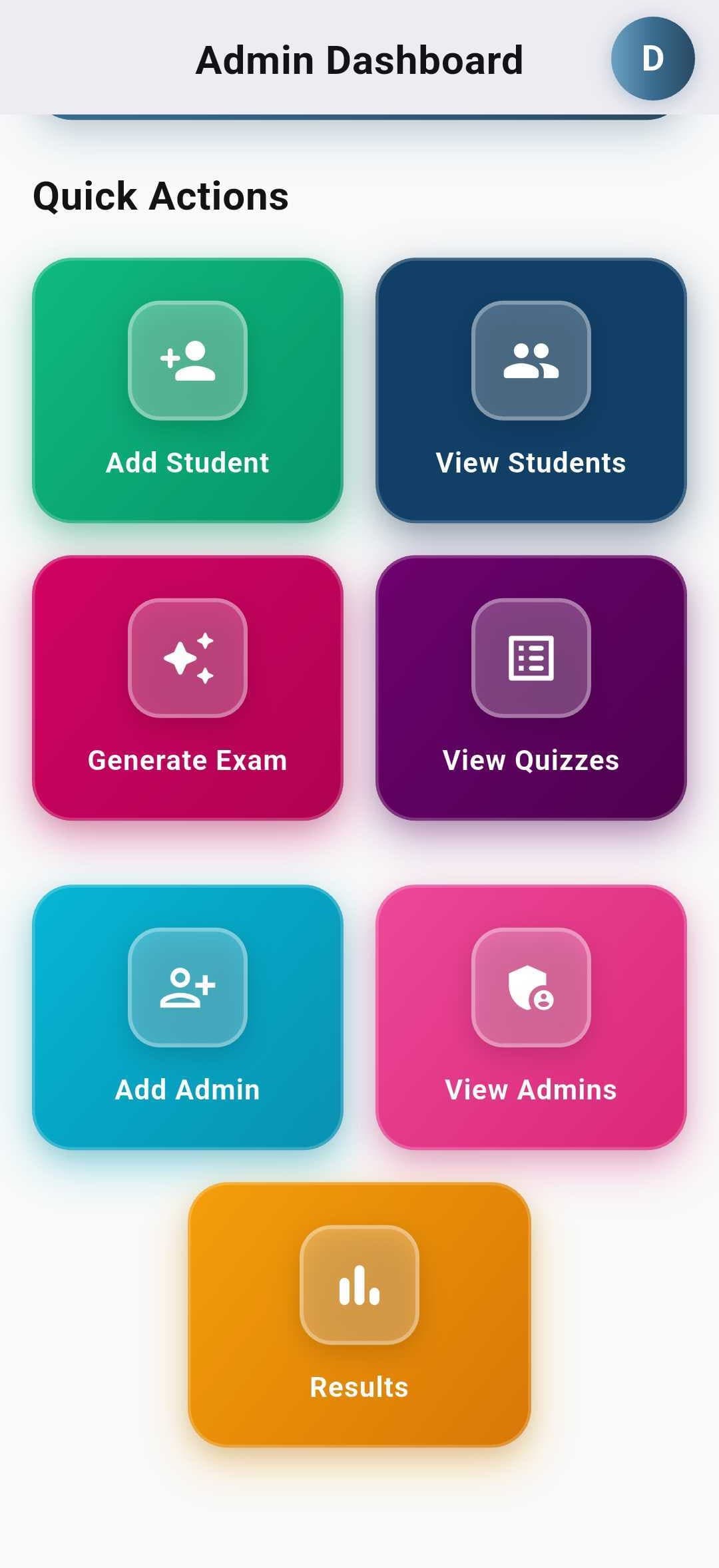Tap the Add Student card label text
The image size is (719, 1568).
(188, 464)
